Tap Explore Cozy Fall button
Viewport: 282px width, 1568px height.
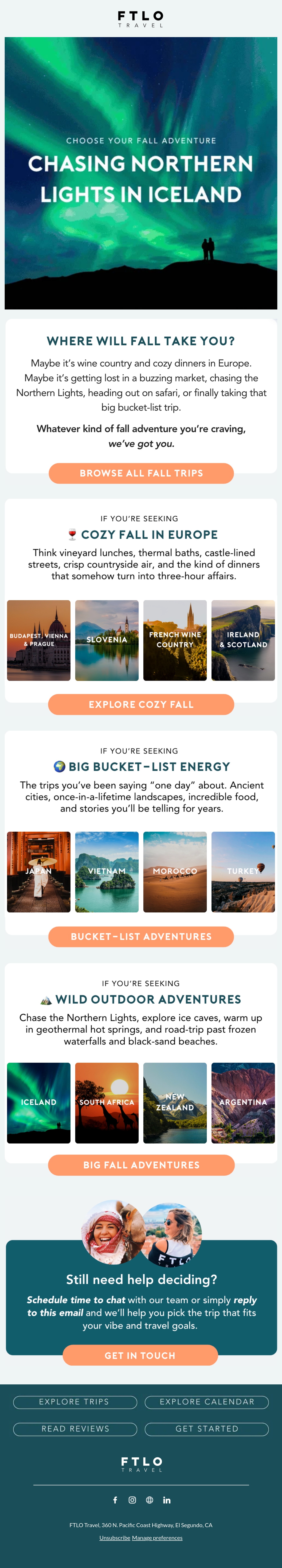(x=141, y=704)
